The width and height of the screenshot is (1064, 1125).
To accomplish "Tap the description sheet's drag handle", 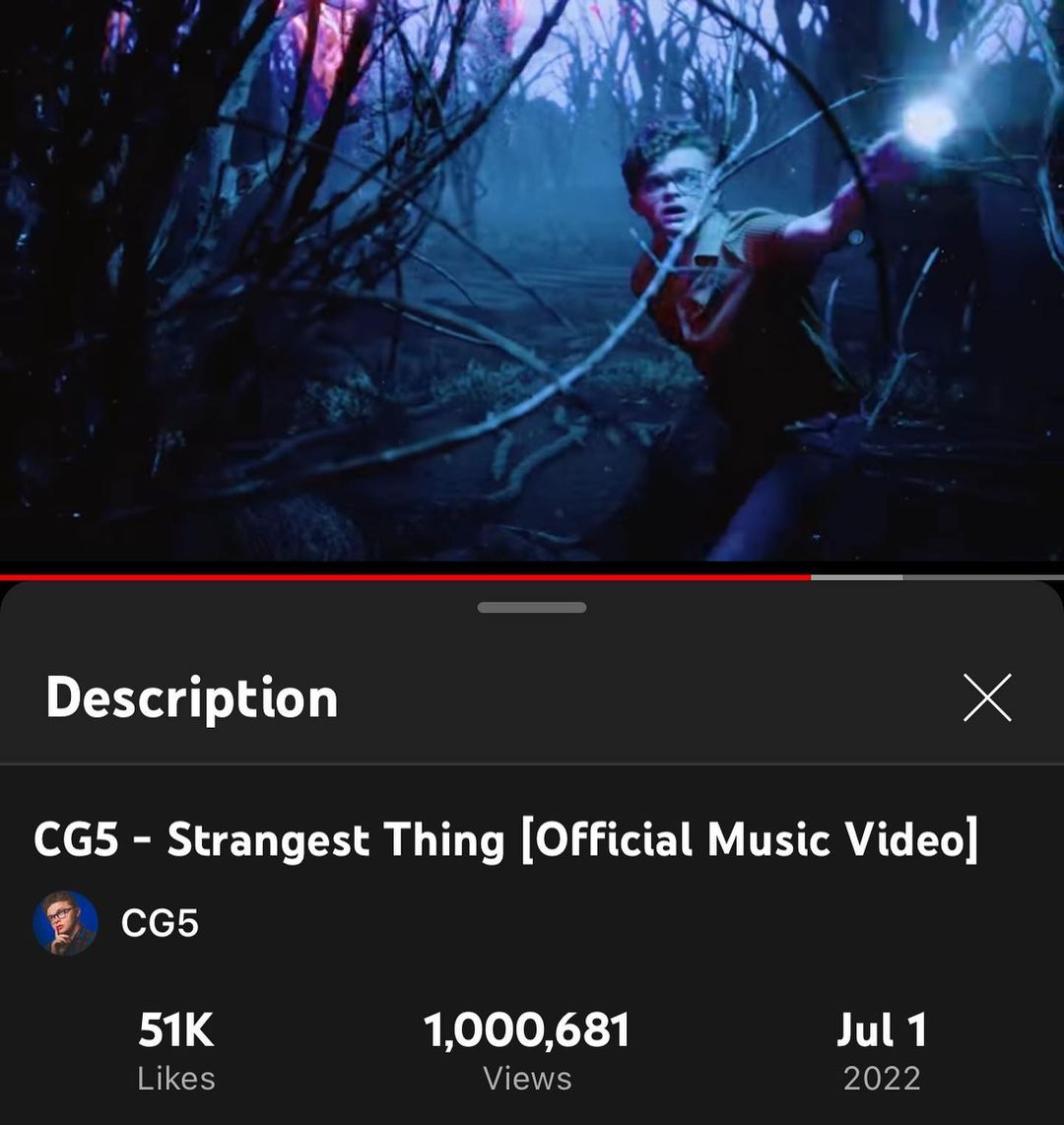I will point(532,608).
